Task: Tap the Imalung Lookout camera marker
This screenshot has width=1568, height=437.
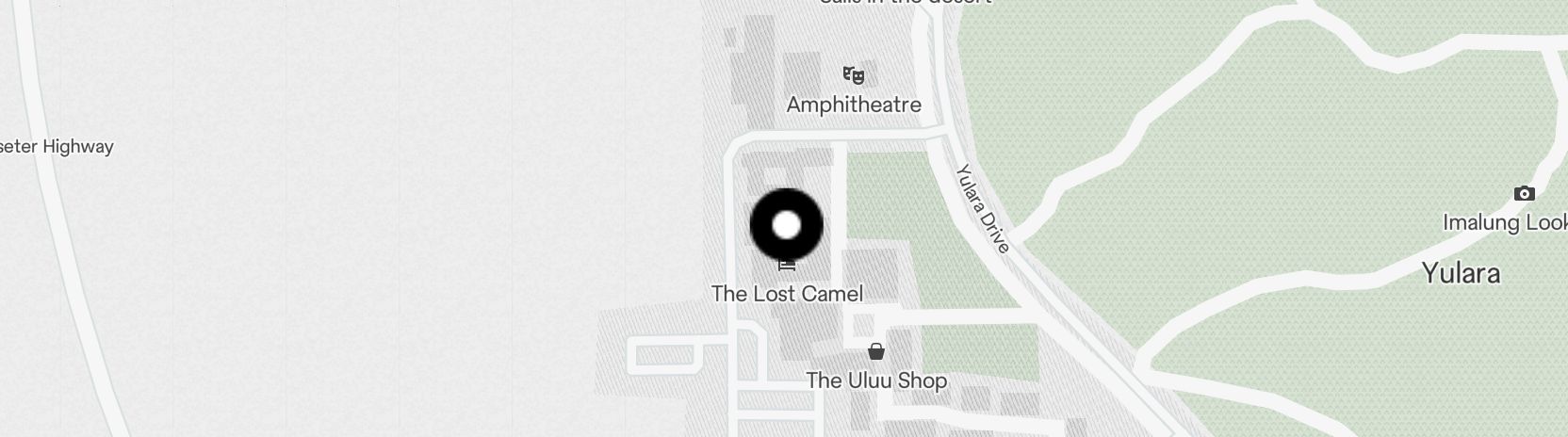Action: coord(1524,194)
